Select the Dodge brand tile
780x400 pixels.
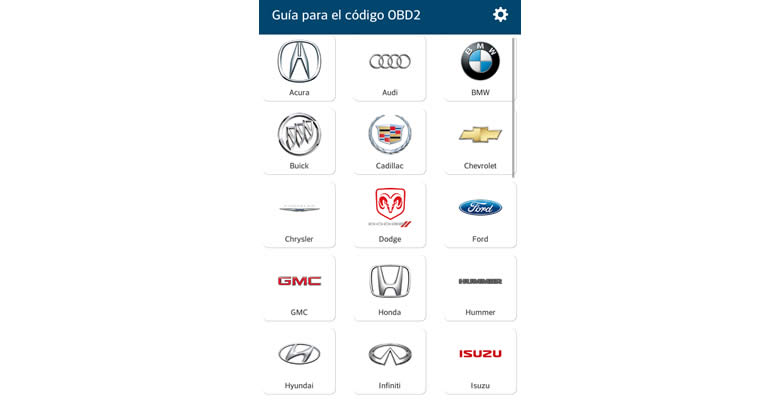(x=390, y=214)
